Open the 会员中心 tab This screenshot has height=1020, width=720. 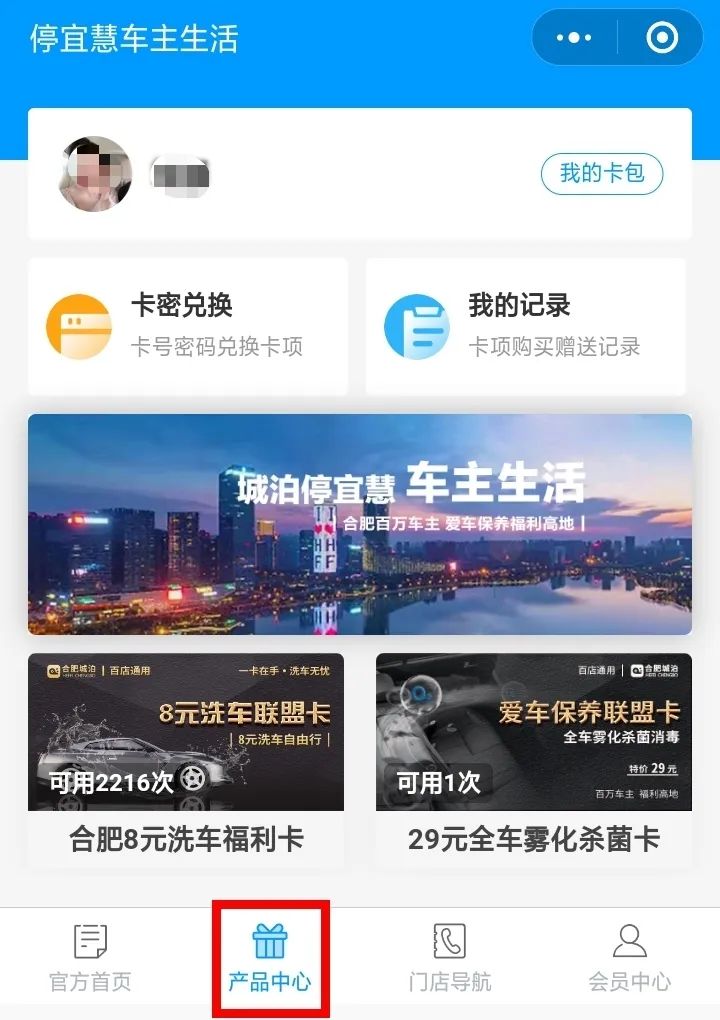(x=629, y=958)
